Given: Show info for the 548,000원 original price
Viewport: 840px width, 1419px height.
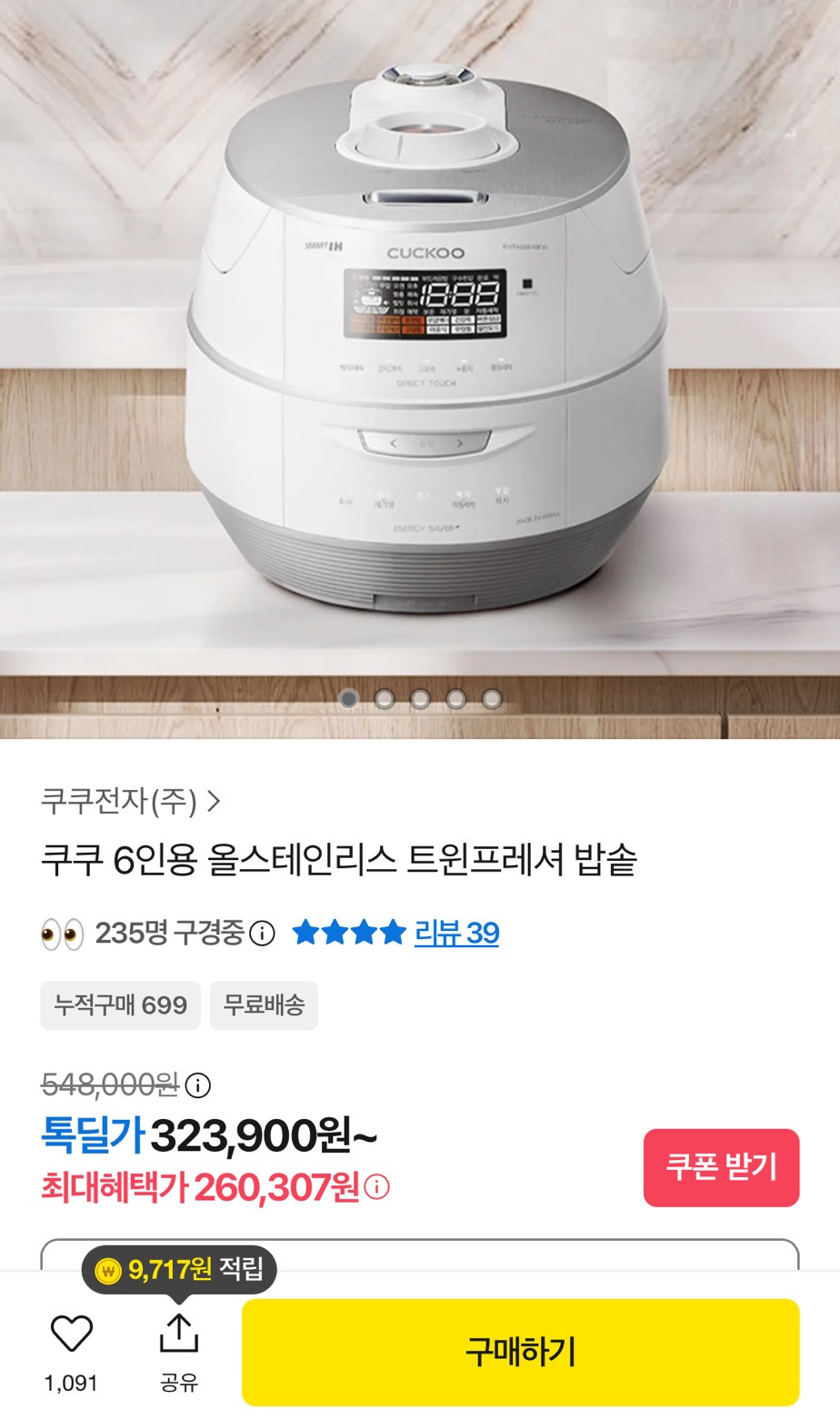Looking at the screenshot, I should (x=198, y=1084).
